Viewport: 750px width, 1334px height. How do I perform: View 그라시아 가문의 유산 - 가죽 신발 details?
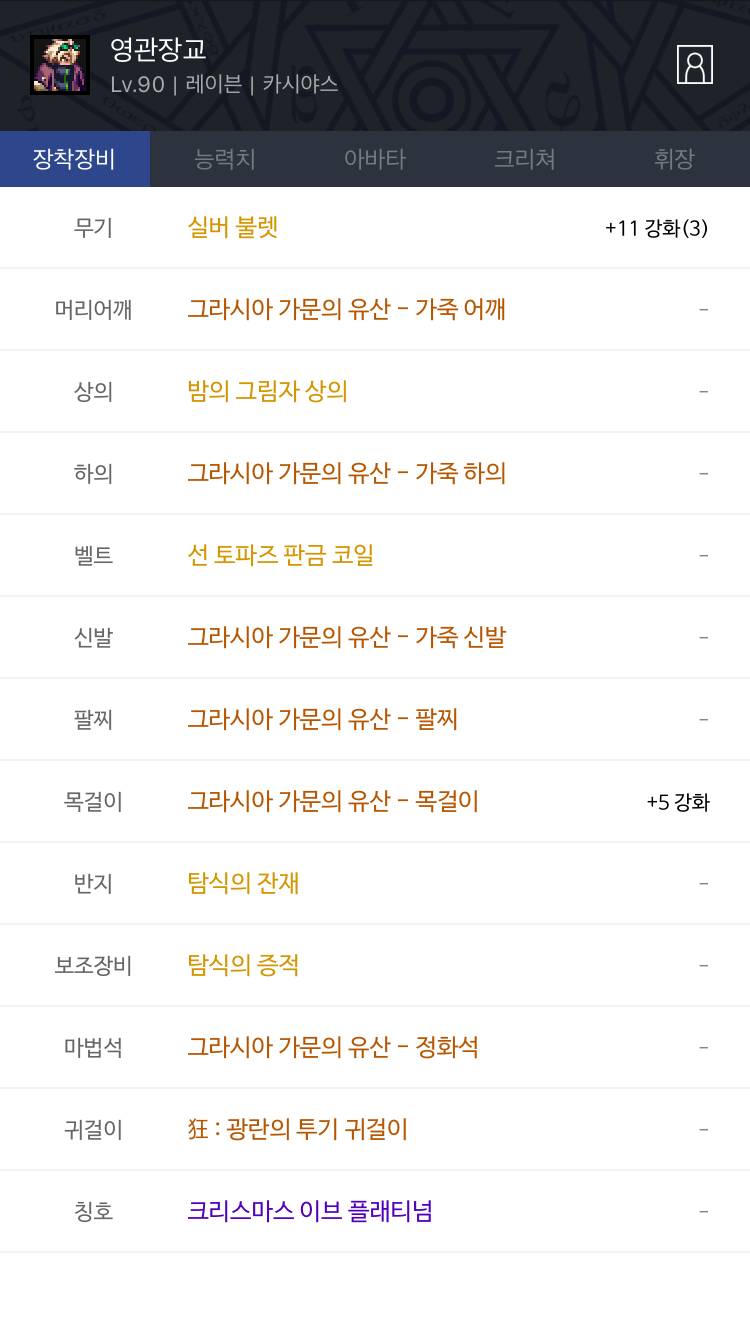[x=346, y=638]
